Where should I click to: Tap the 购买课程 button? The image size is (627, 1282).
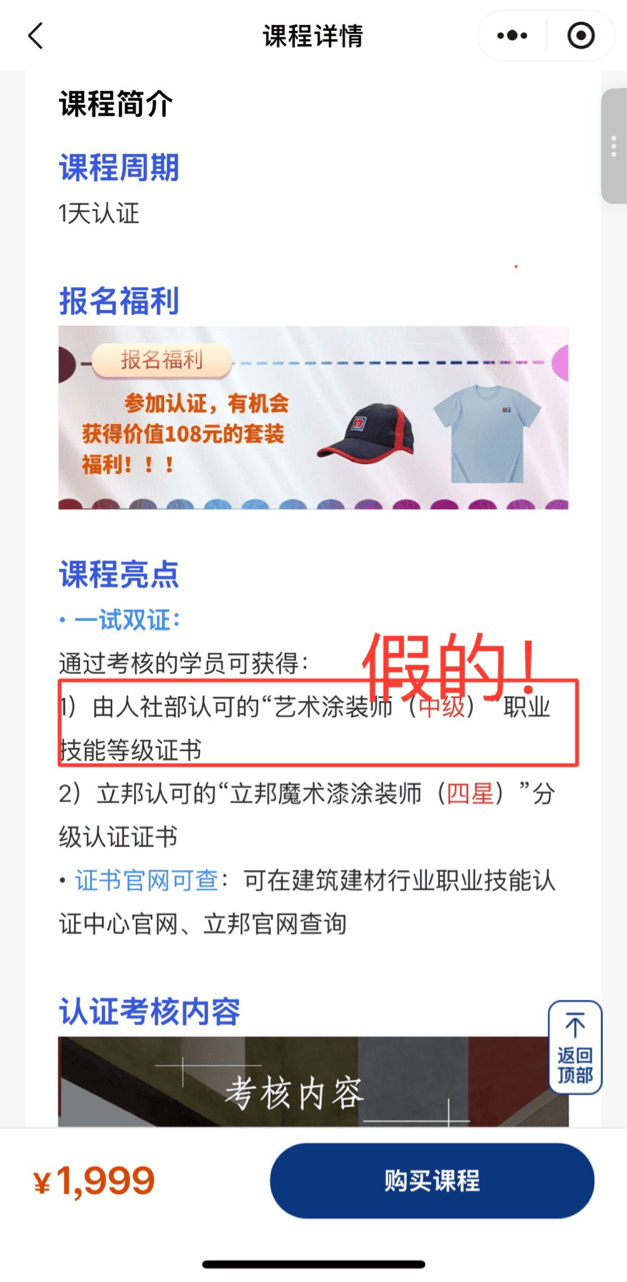pos(432,1180)
